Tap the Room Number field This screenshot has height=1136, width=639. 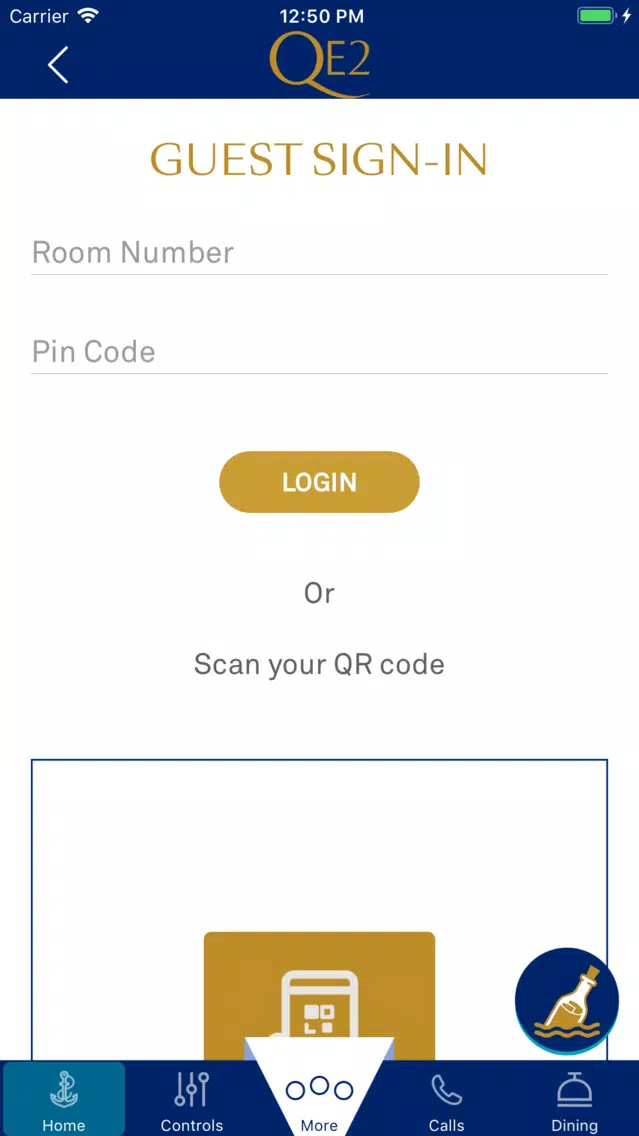point(319,253)
